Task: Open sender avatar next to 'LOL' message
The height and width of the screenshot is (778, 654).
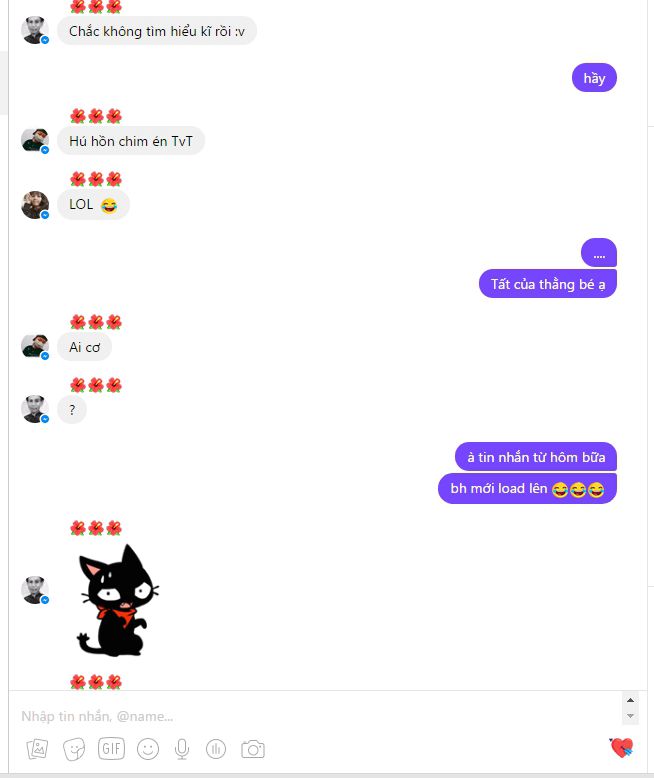Action: point(35,204)
